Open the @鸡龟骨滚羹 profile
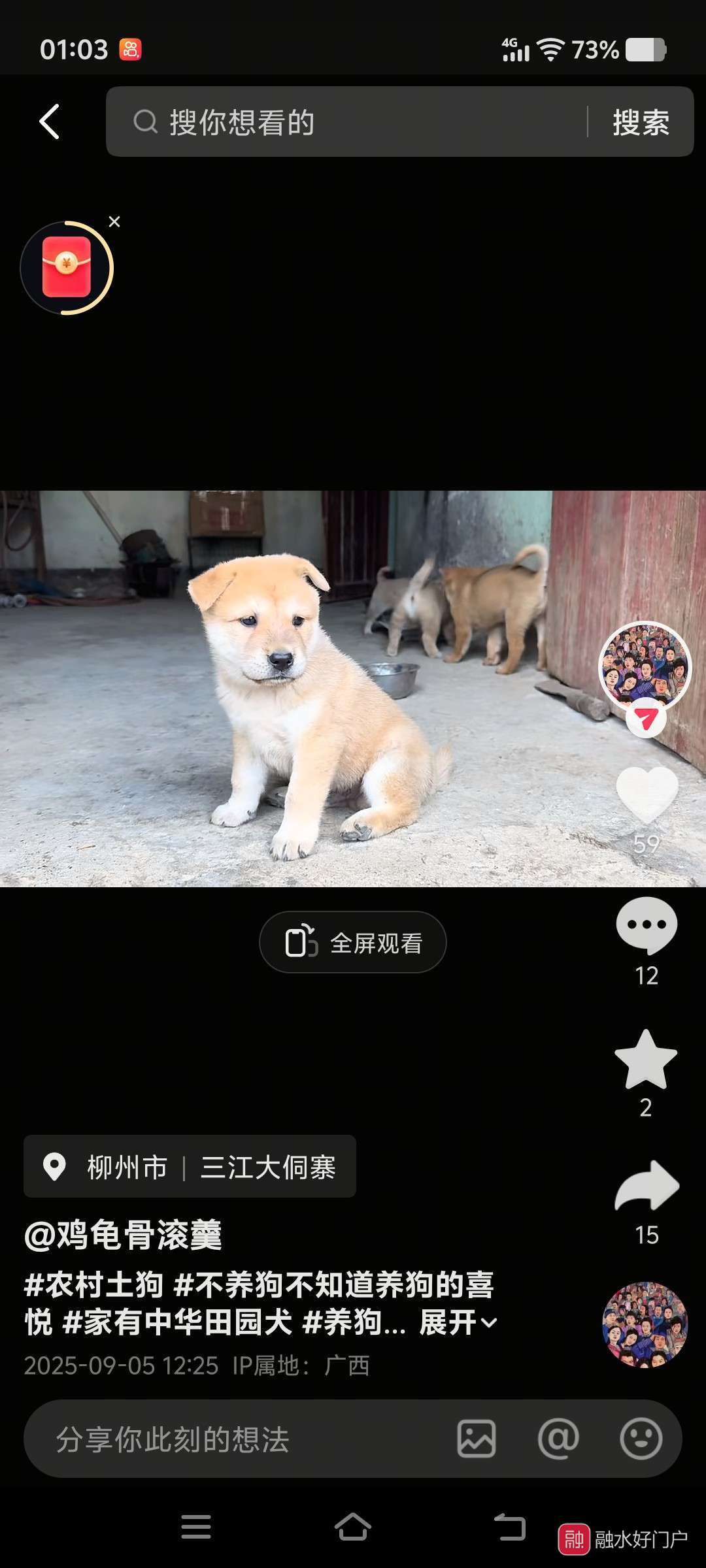Viewport: 706px width, 1568px height. click(x=123, y=1235)
